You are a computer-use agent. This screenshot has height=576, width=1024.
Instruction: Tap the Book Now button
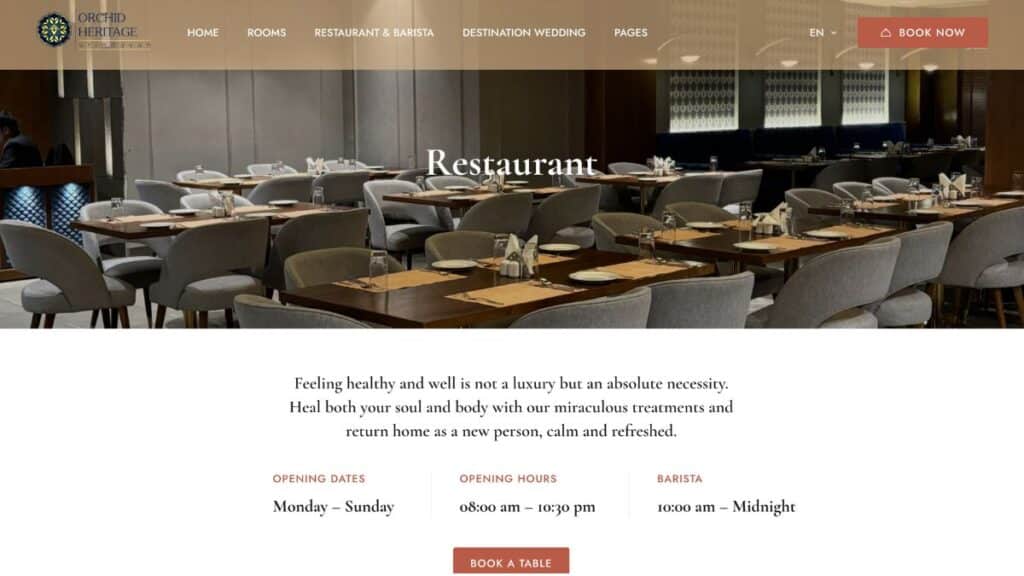click(922, 33)
